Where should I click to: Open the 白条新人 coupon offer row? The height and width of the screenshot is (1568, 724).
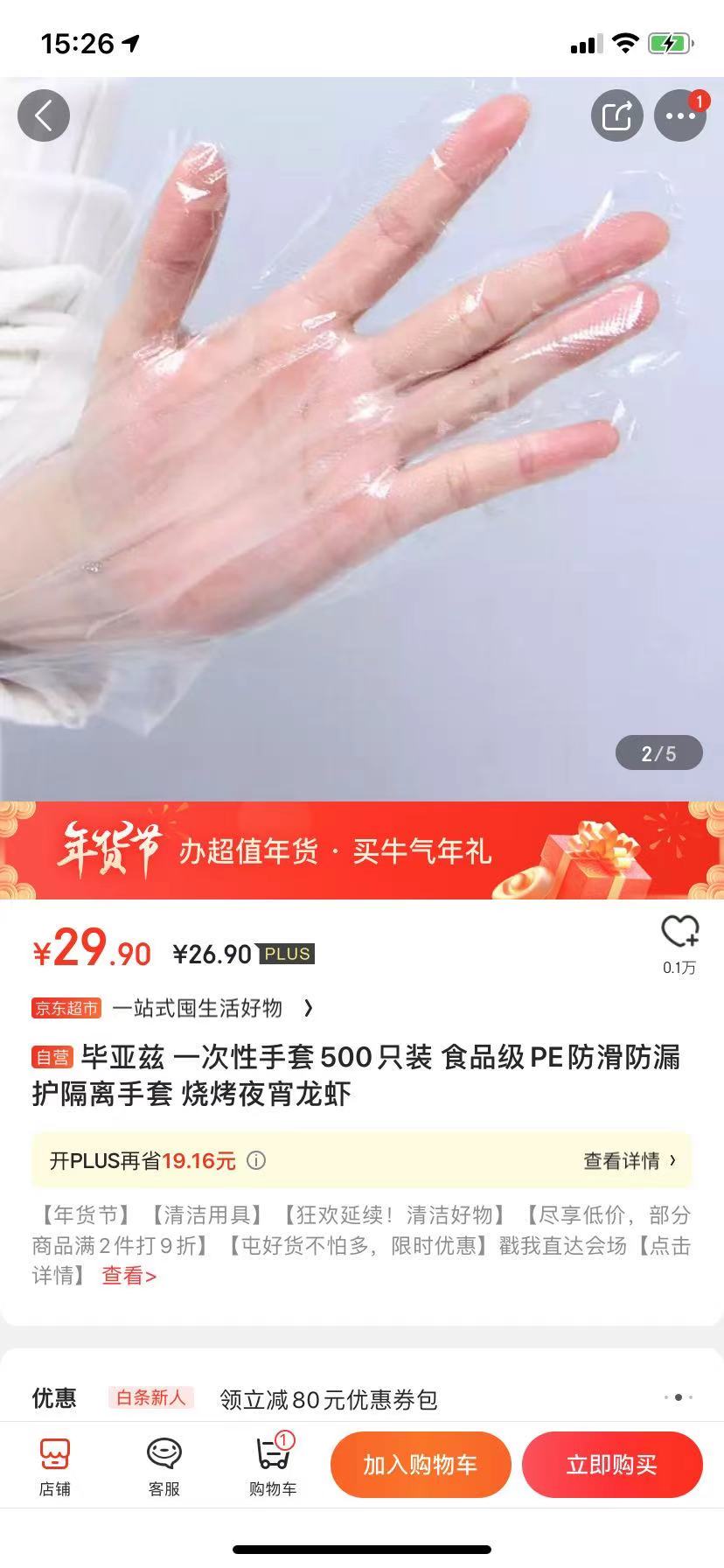(362, 1399)
